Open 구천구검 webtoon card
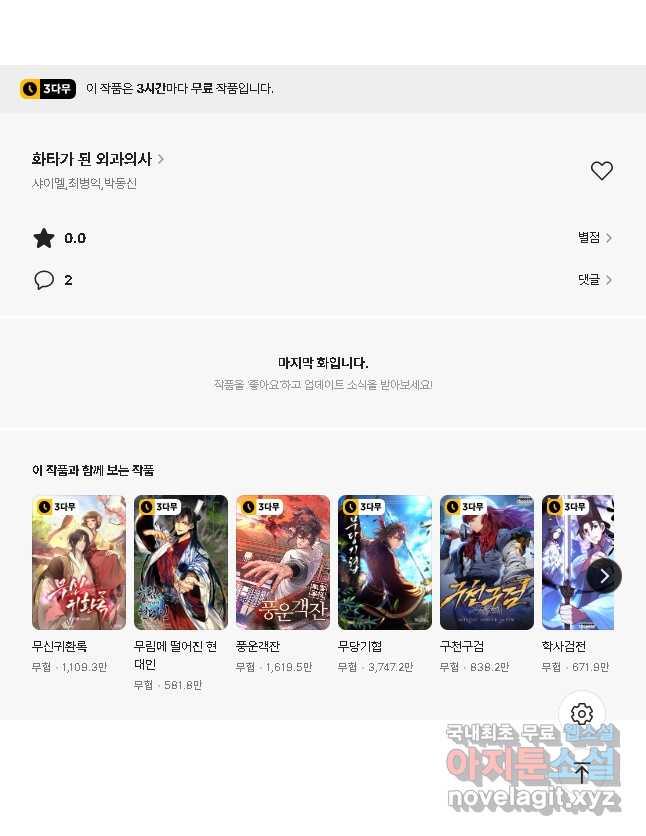The height and width of the screenshot is (836, 646). point(487,563)
